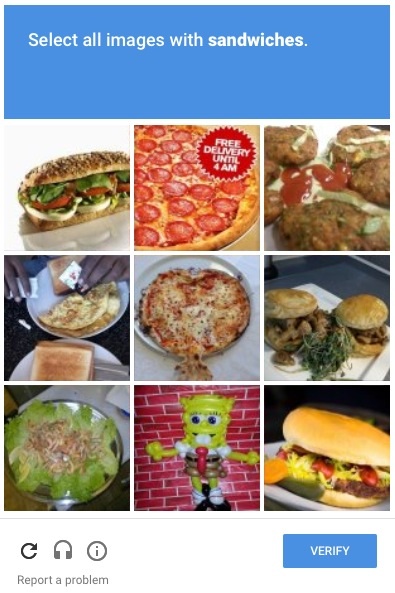Open Report a problem link
This screenshot has height=593, width=395.
tap(63, 580)
